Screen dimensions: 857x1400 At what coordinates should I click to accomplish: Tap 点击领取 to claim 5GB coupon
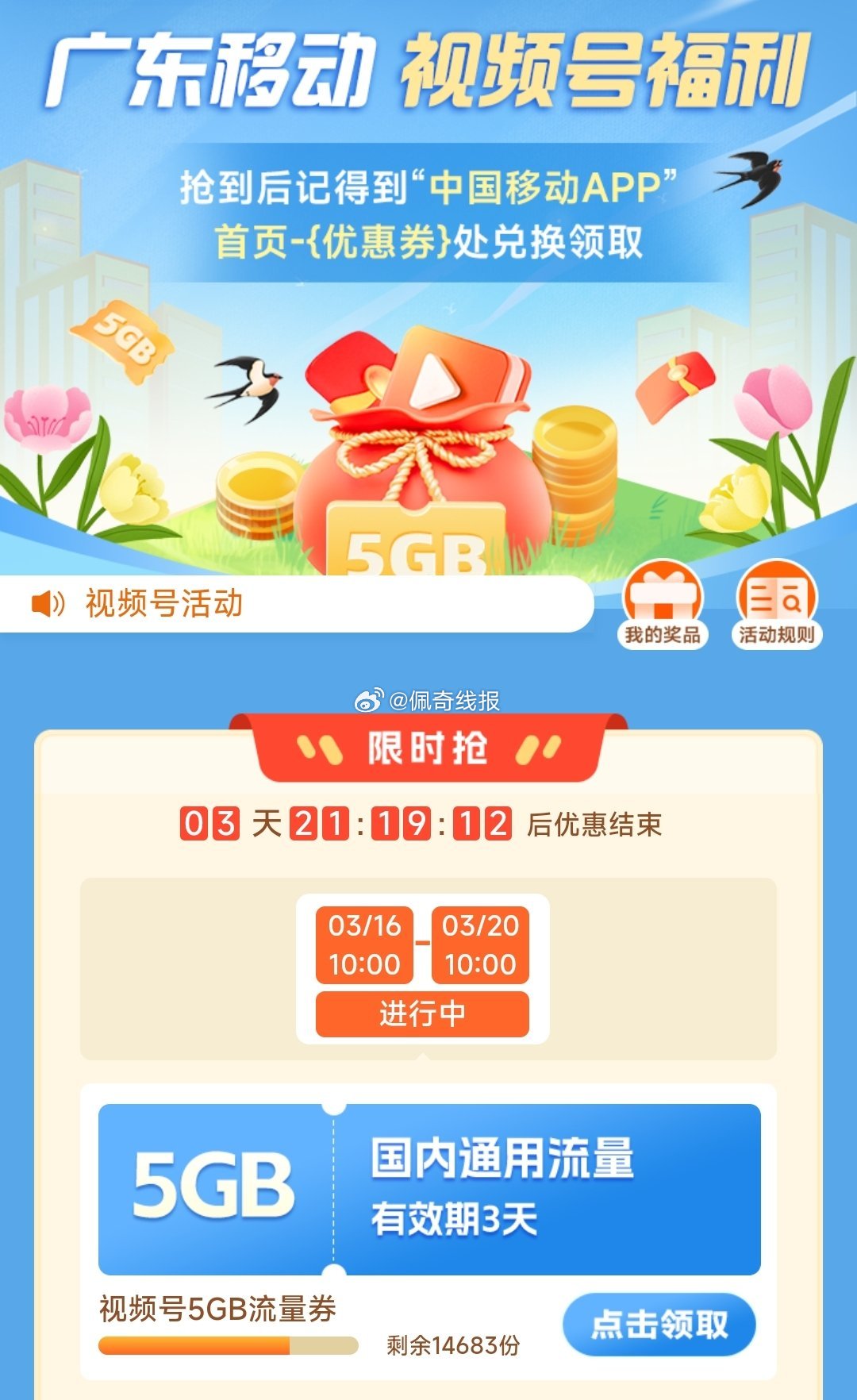tap(659, 1325)
